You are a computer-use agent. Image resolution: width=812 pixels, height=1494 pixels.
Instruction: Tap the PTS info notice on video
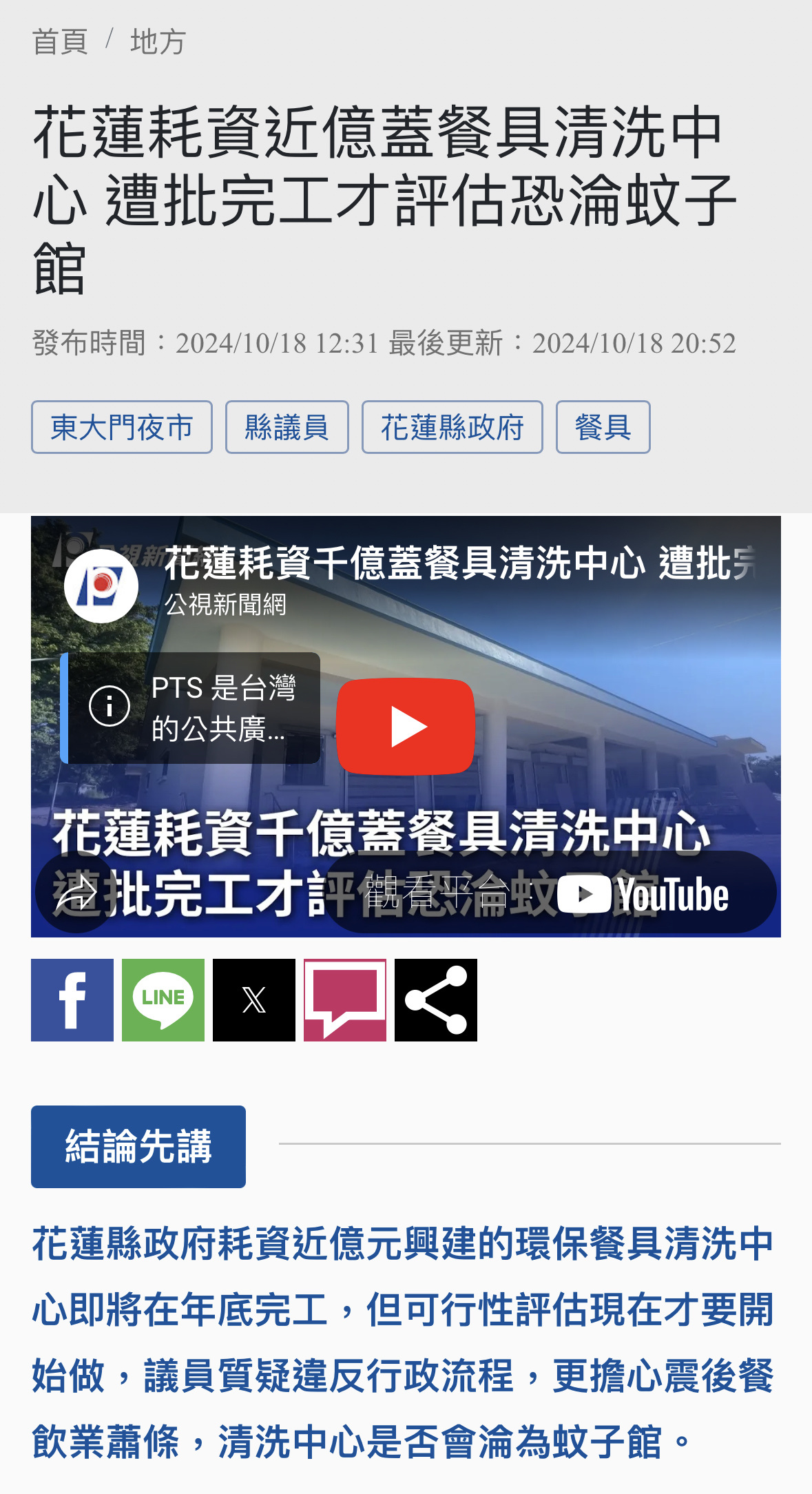click(194, 707)
